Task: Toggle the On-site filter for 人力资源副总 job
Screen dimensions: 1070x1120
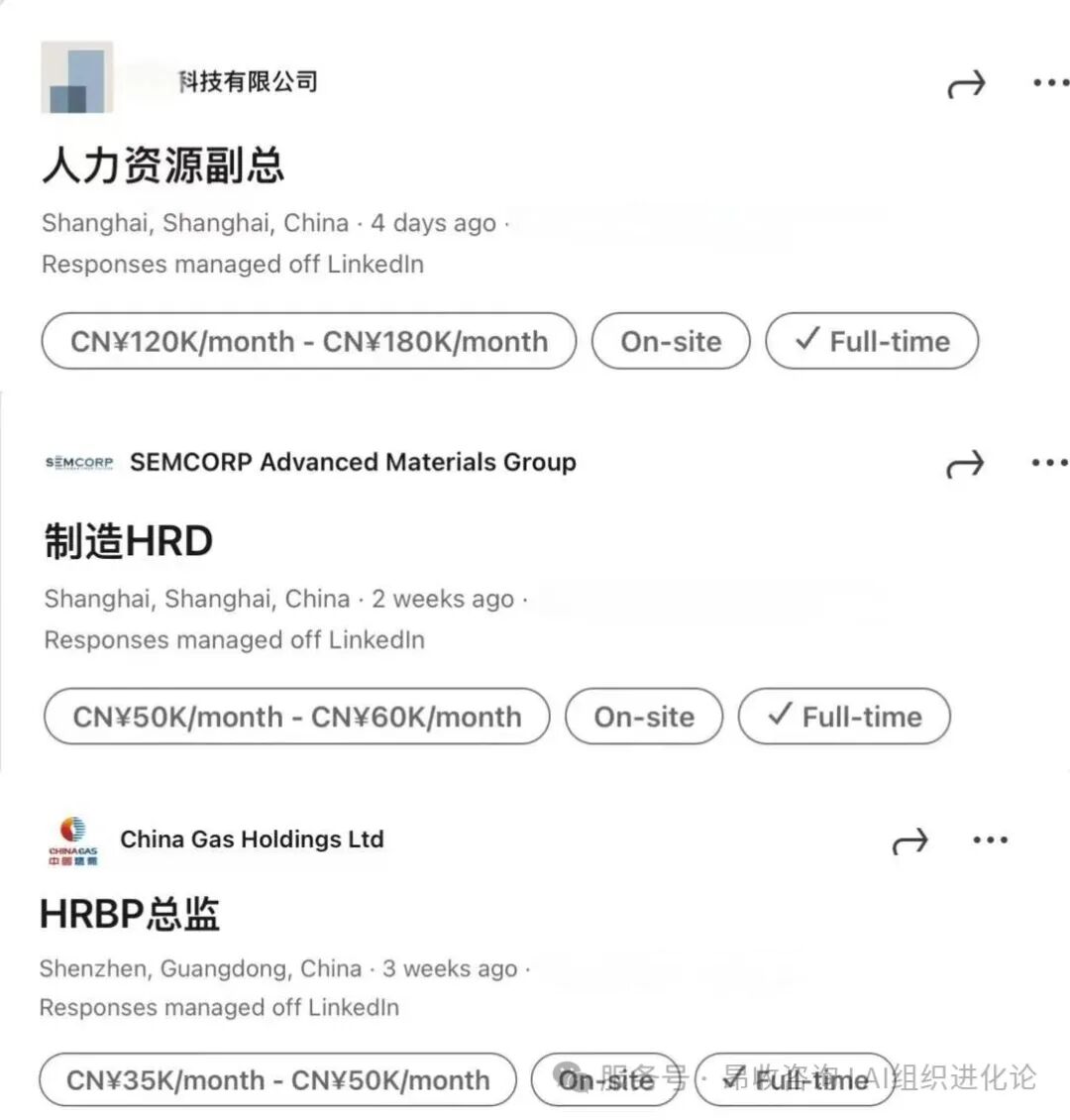Action: 671,341
